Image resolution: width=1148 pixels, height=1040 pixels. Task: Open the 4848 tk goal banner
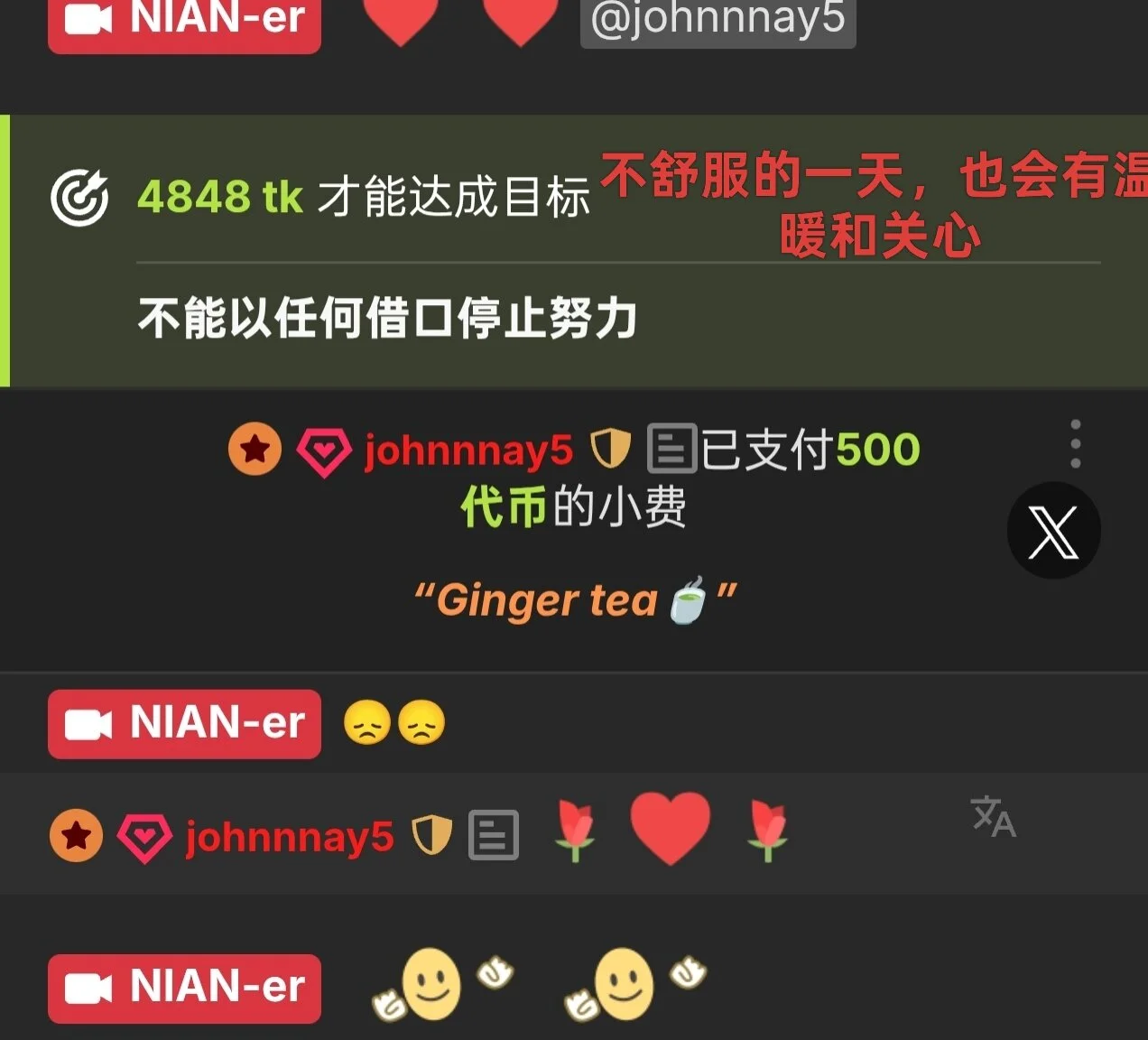pos(361,197)
